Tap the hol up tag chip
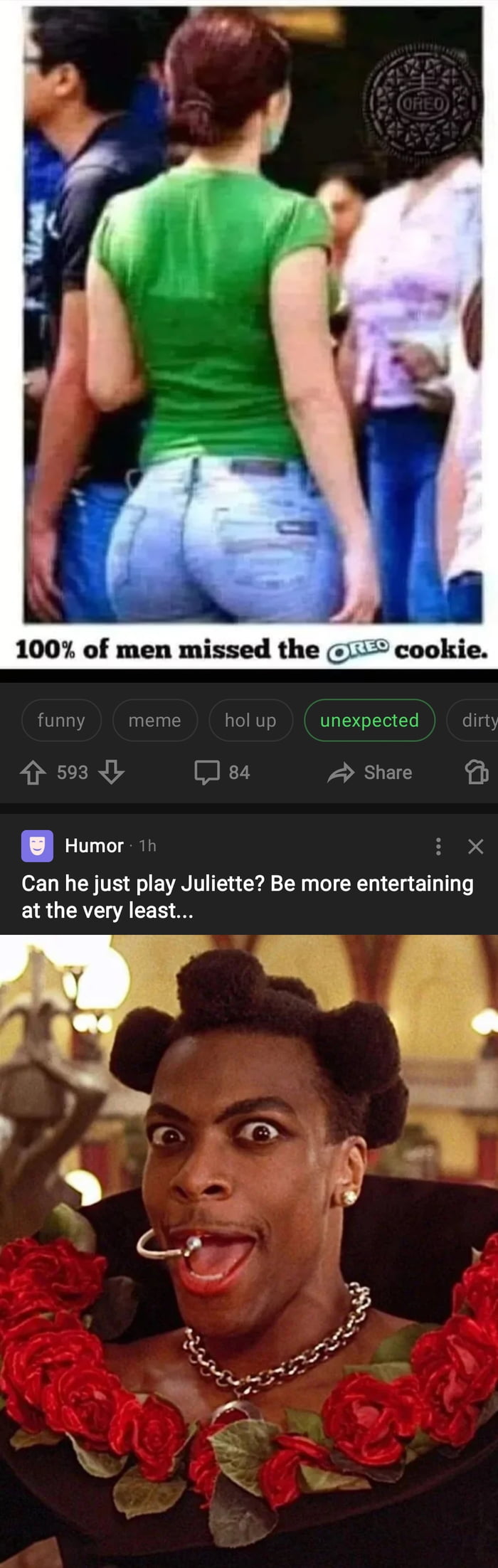 [x=250, y=720]
